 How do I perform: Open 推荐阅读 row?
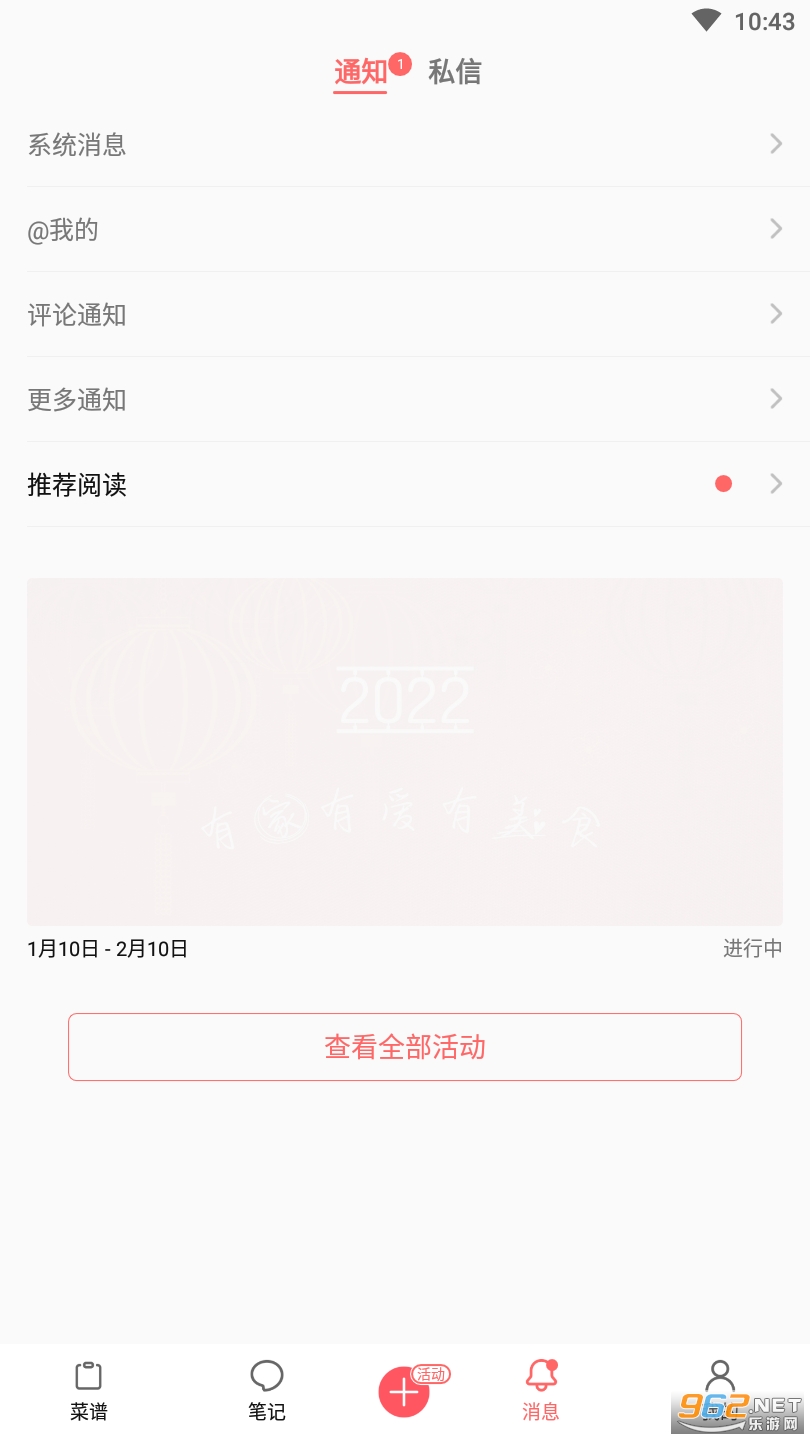point(405,485)
